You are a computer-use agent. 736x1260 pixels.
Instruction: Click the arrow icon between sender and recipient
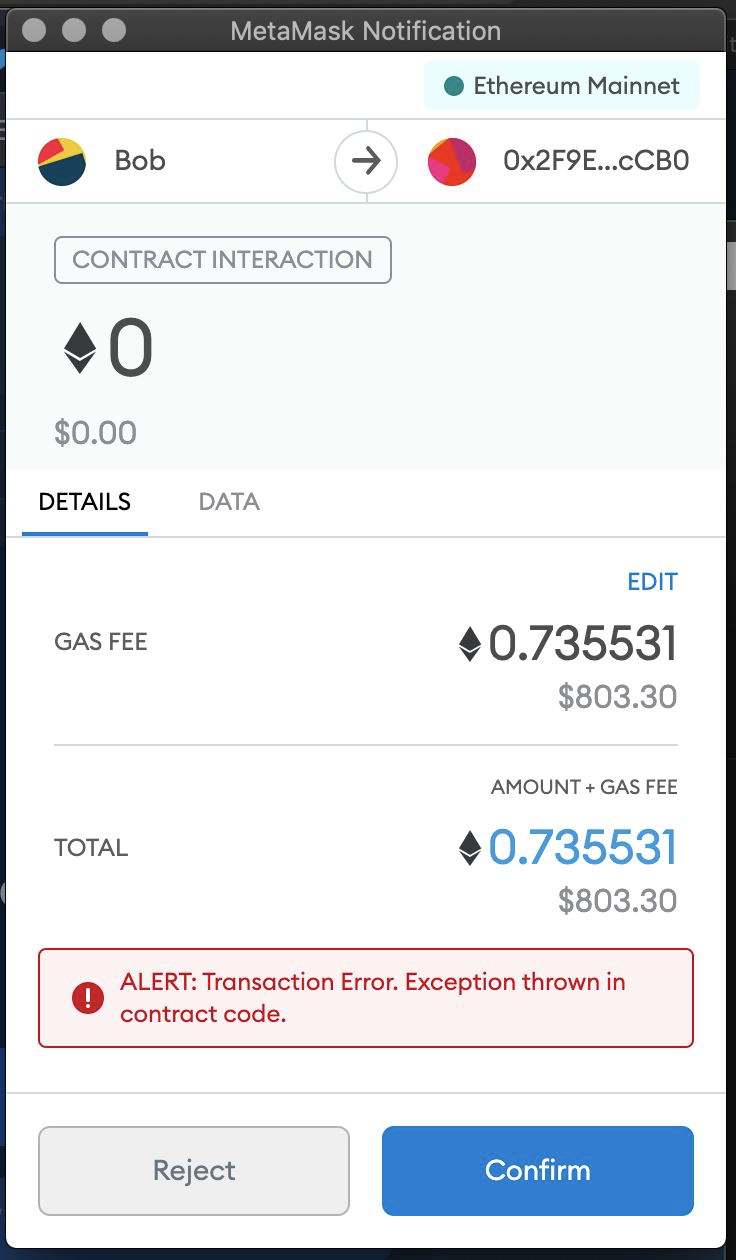pos(367,160)
